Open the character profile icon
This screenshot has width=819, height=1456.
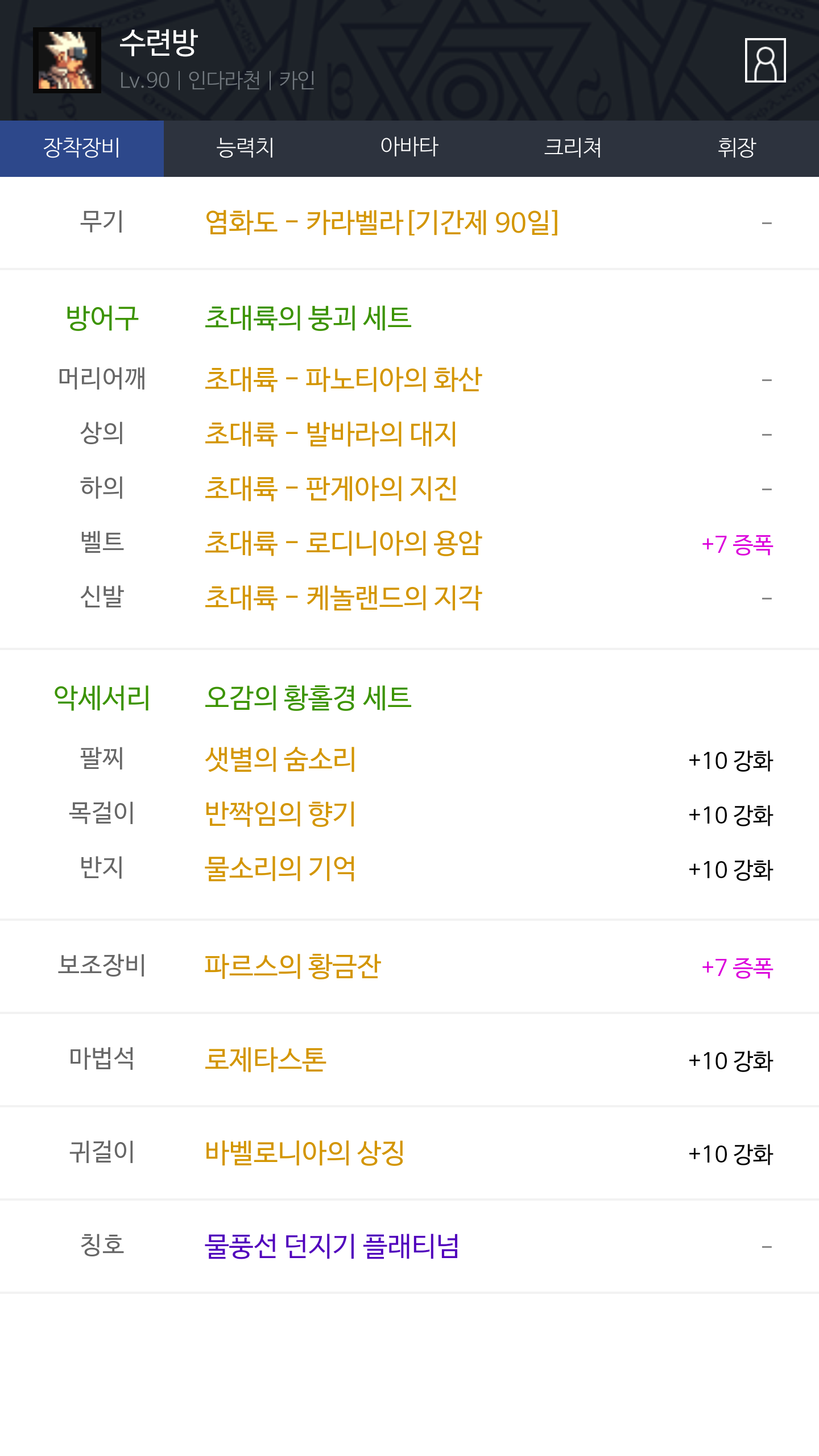pyautogui.click(x=765, y=60)
